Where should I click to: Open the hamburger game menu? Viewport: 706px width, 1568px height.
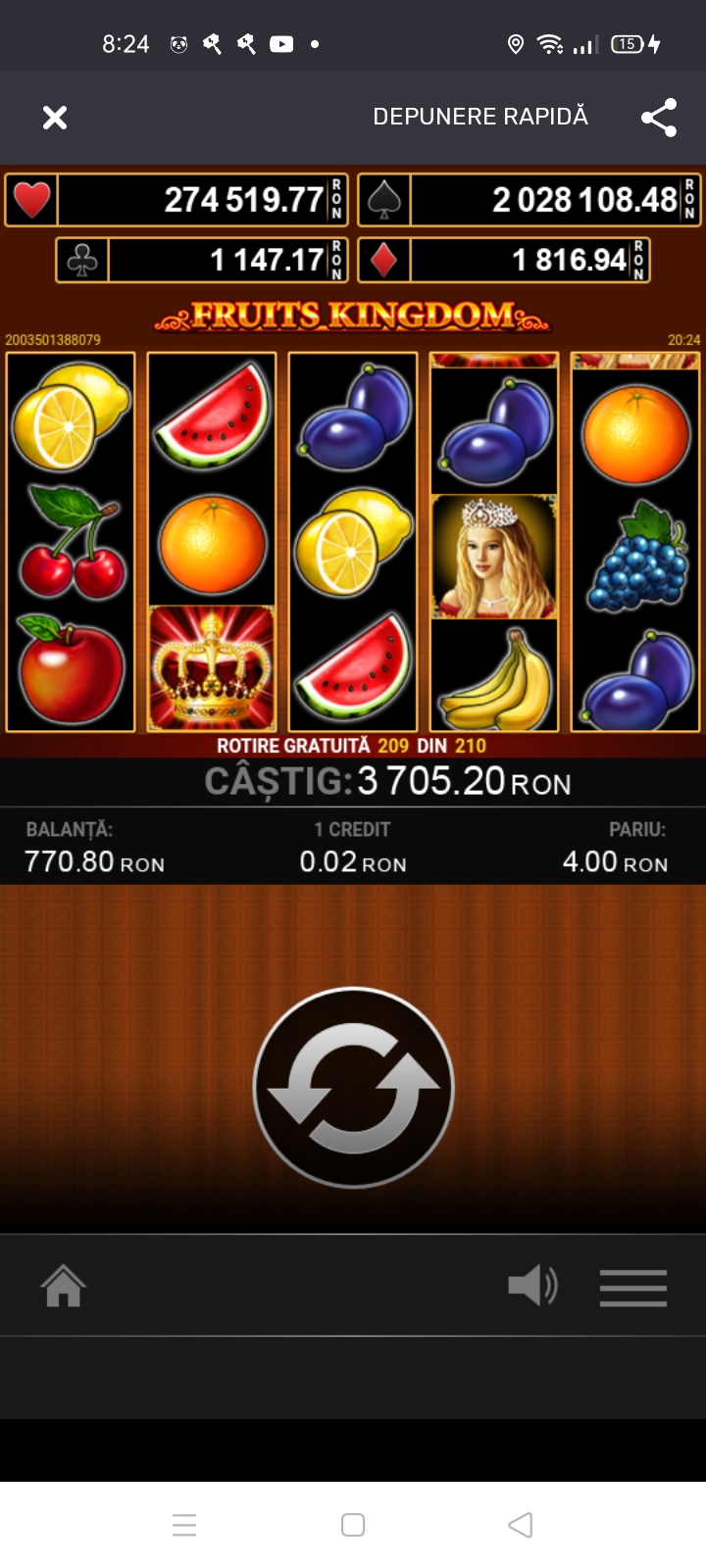tap(633, 1287)
